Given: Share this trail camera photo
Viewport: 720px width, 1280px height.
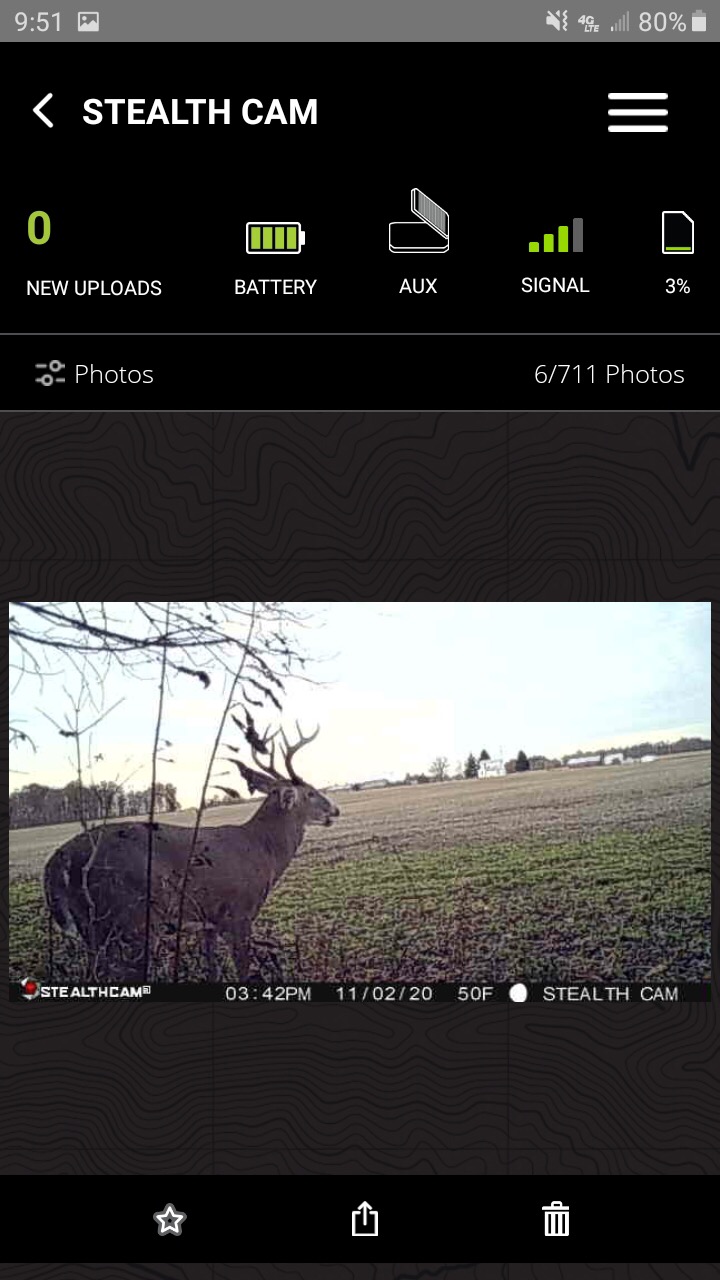Looking at the screenshot, I should tap(365, 1219).
